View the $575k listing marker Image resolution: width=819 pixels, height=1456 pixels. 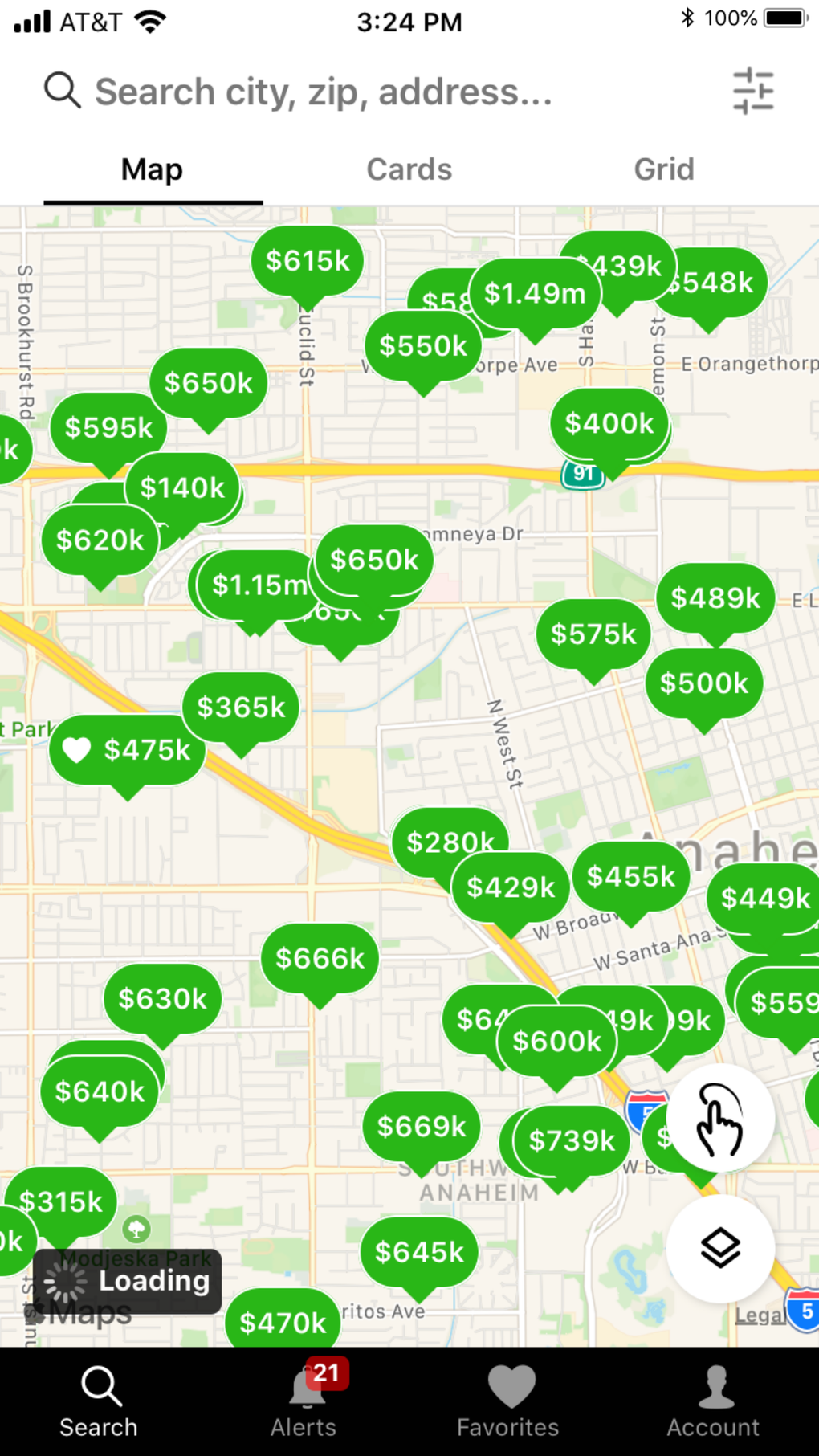tap(593, 634)
